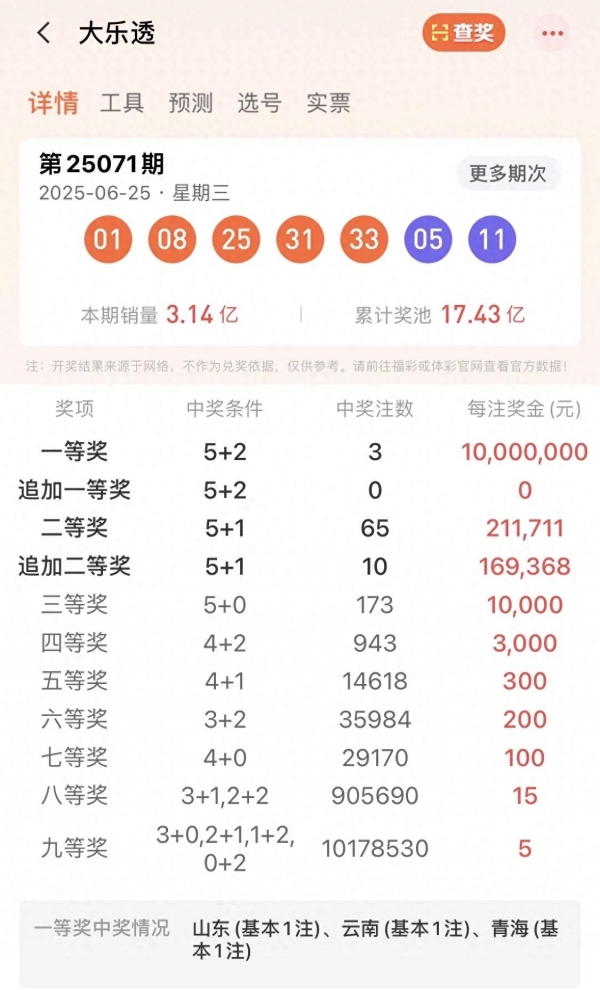Switch to the 工具 tab
This screenshot has height=990, width=600.
coord(122,102)
